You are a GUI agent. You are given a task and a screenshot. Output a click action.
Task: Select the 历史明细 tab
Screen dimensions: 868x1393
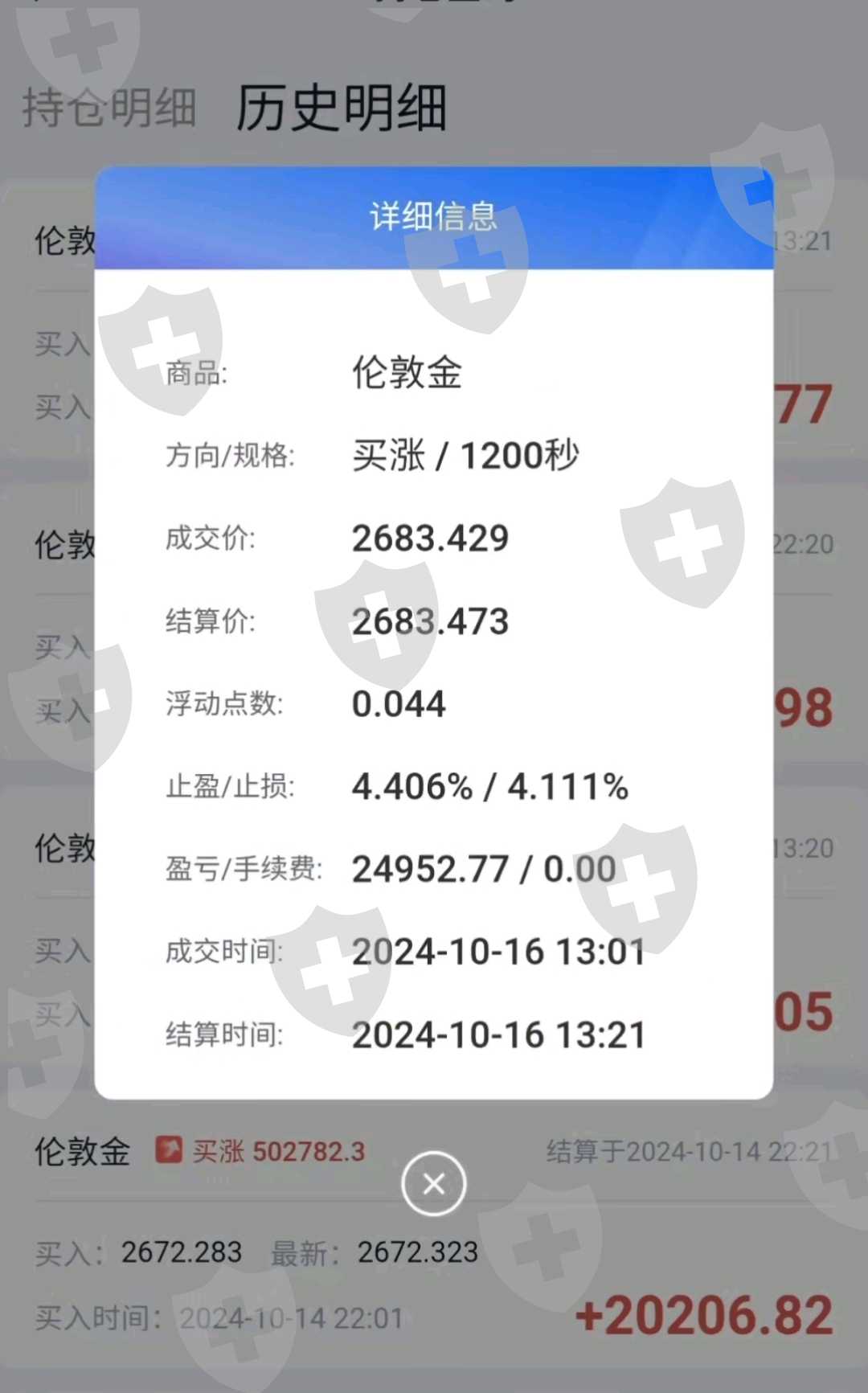[x=342, y=108]
